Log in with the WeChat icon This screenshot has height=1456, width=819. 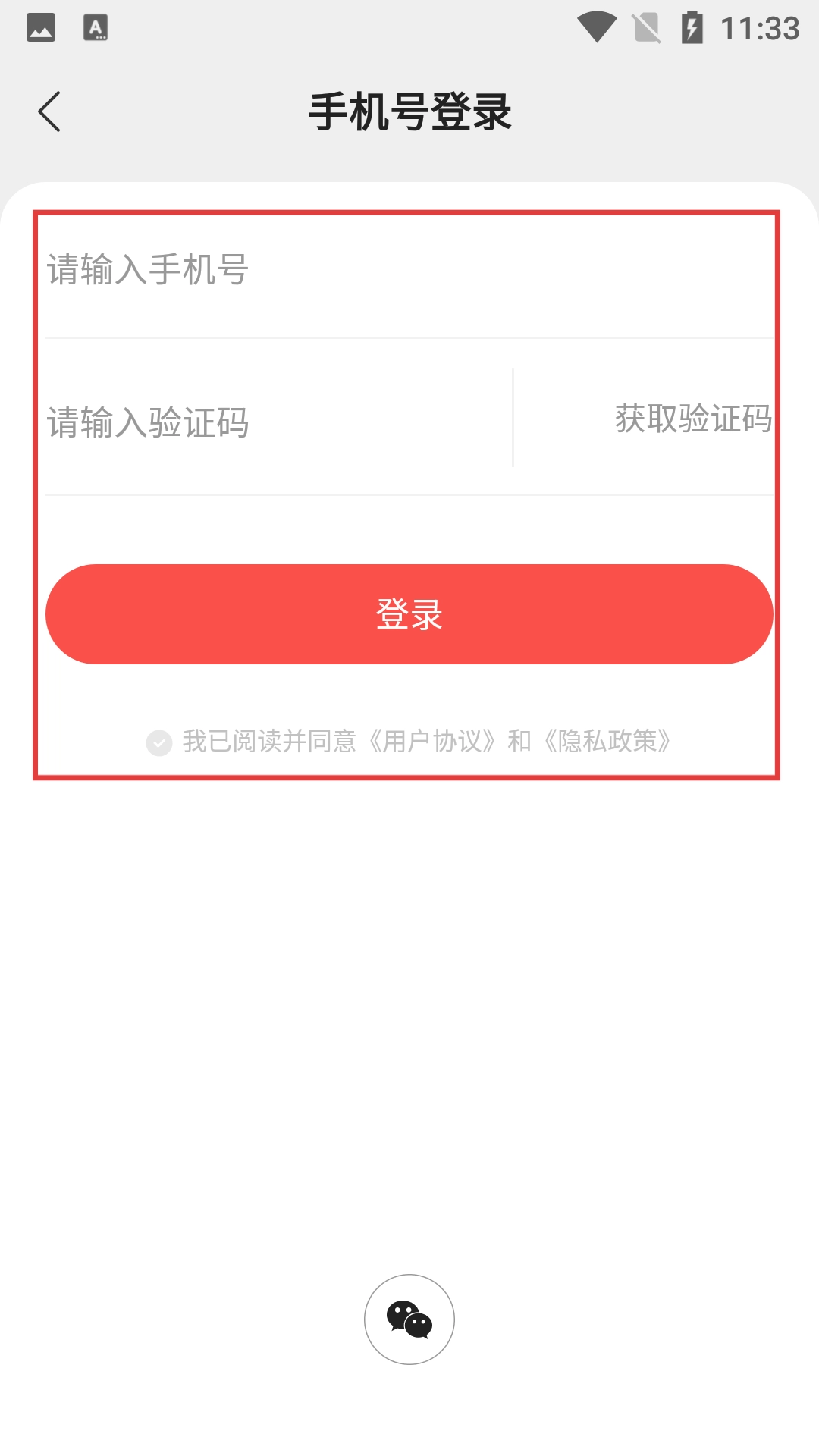[x=409, y=1319]
